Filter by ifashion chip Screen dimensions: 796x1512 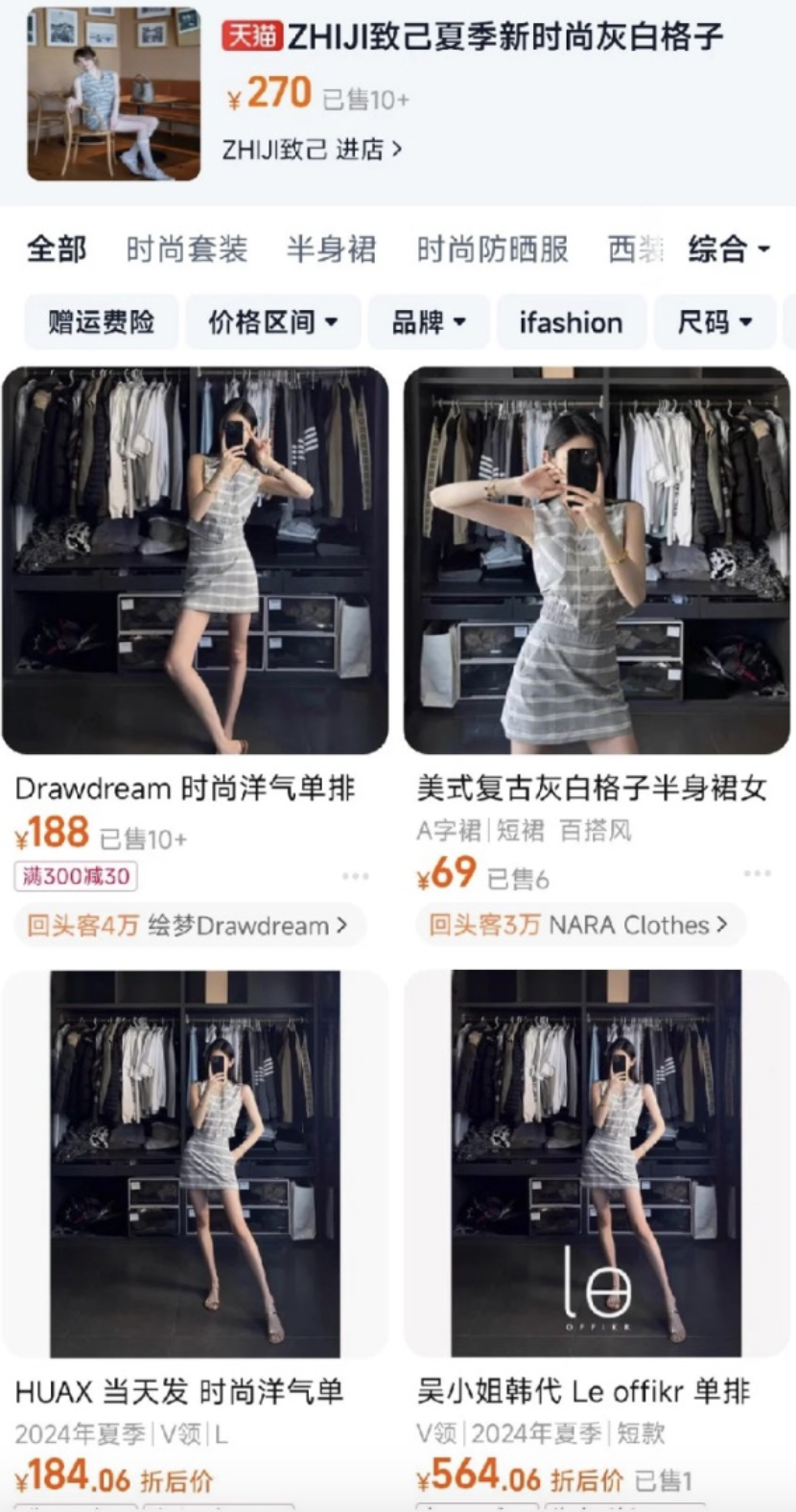tap(571, 322)
